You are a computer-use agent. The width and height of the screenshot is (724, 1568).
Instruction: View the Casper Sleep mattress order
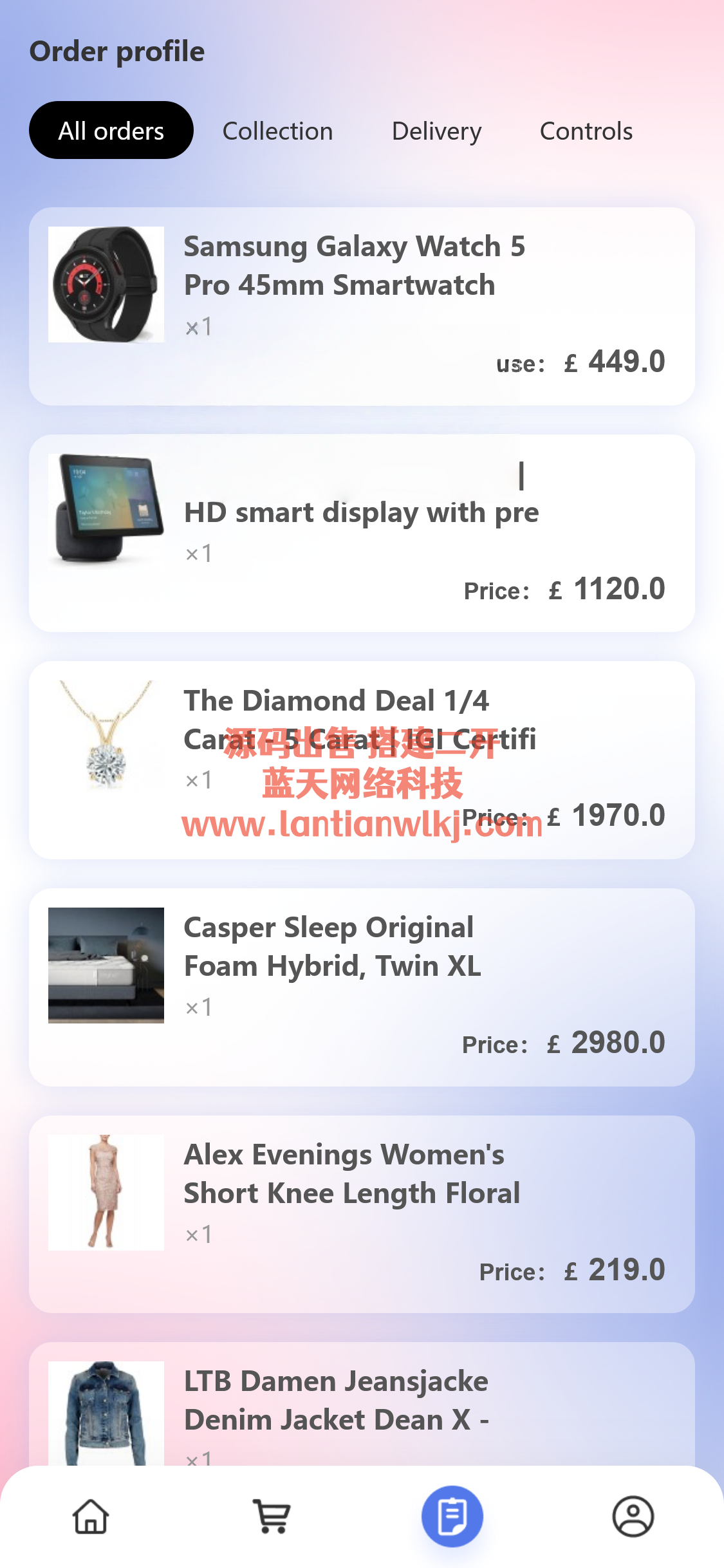[x=361, y=987]
